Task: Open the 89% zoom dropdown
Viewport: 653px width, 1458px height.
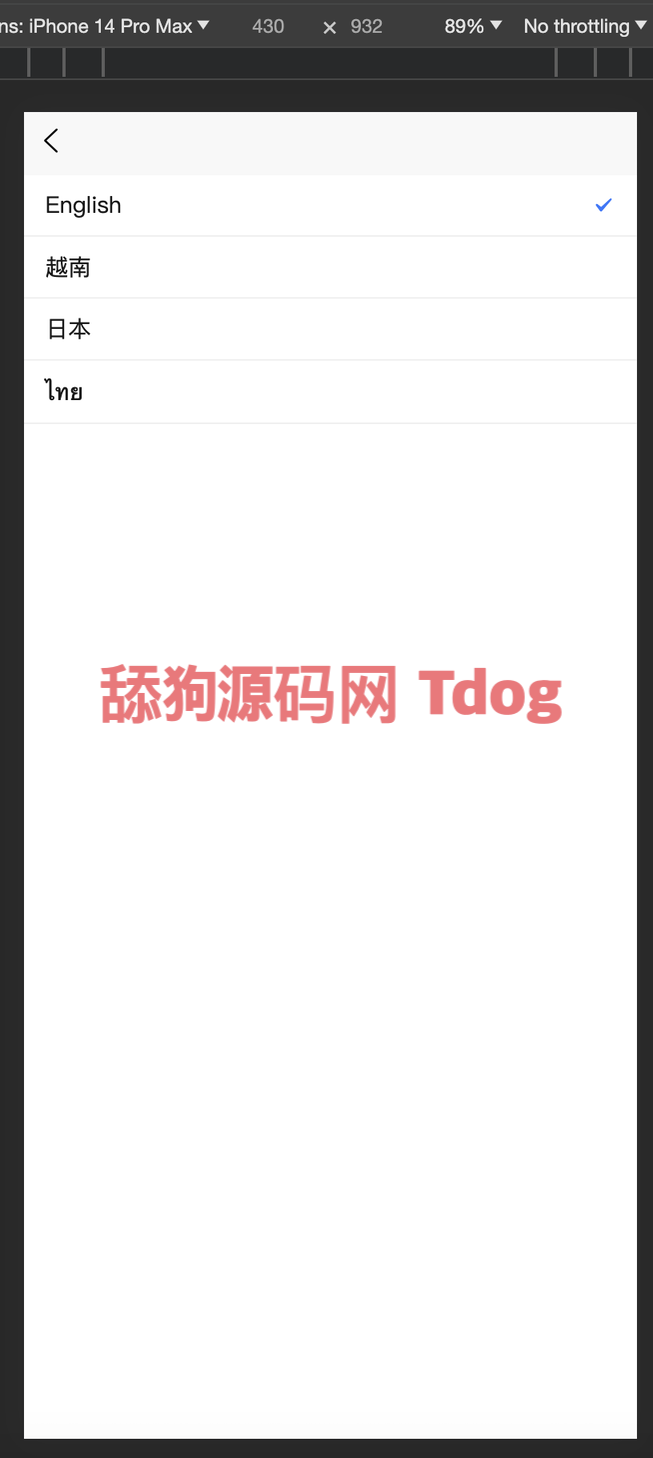Action: (472, 26)
